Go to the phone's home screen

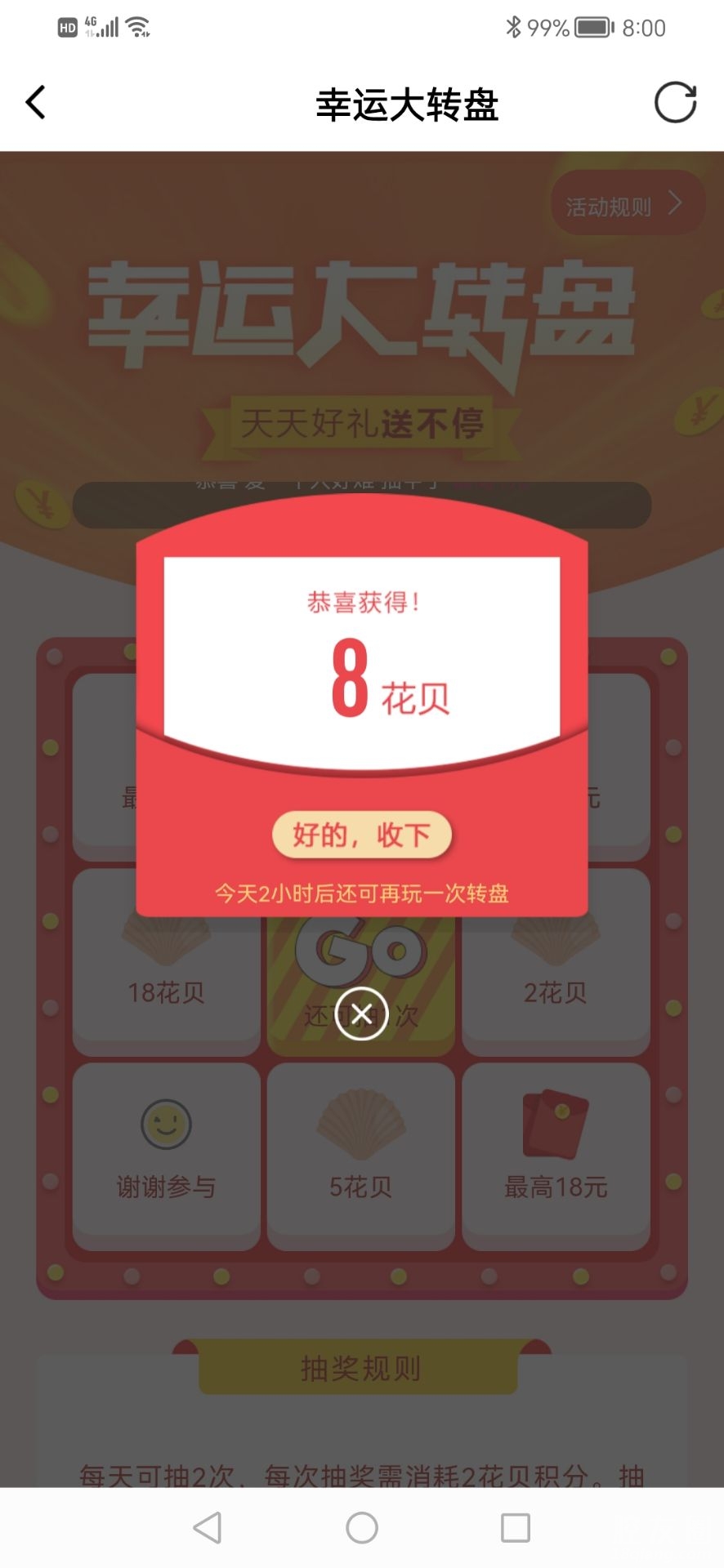tap(362, 1527)
